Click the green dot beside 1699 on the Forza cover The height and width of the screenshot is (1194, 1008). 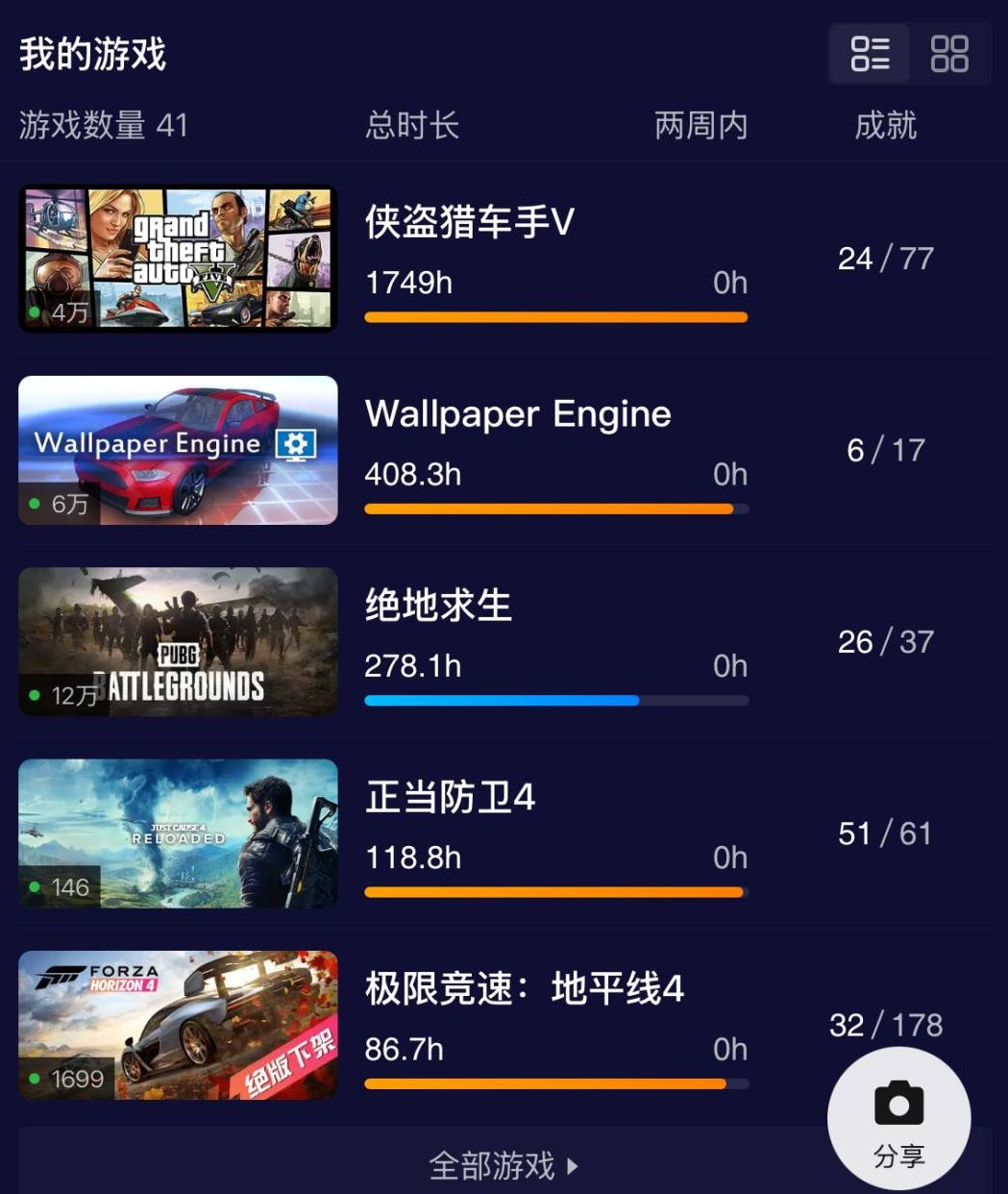click(37, 1080)
